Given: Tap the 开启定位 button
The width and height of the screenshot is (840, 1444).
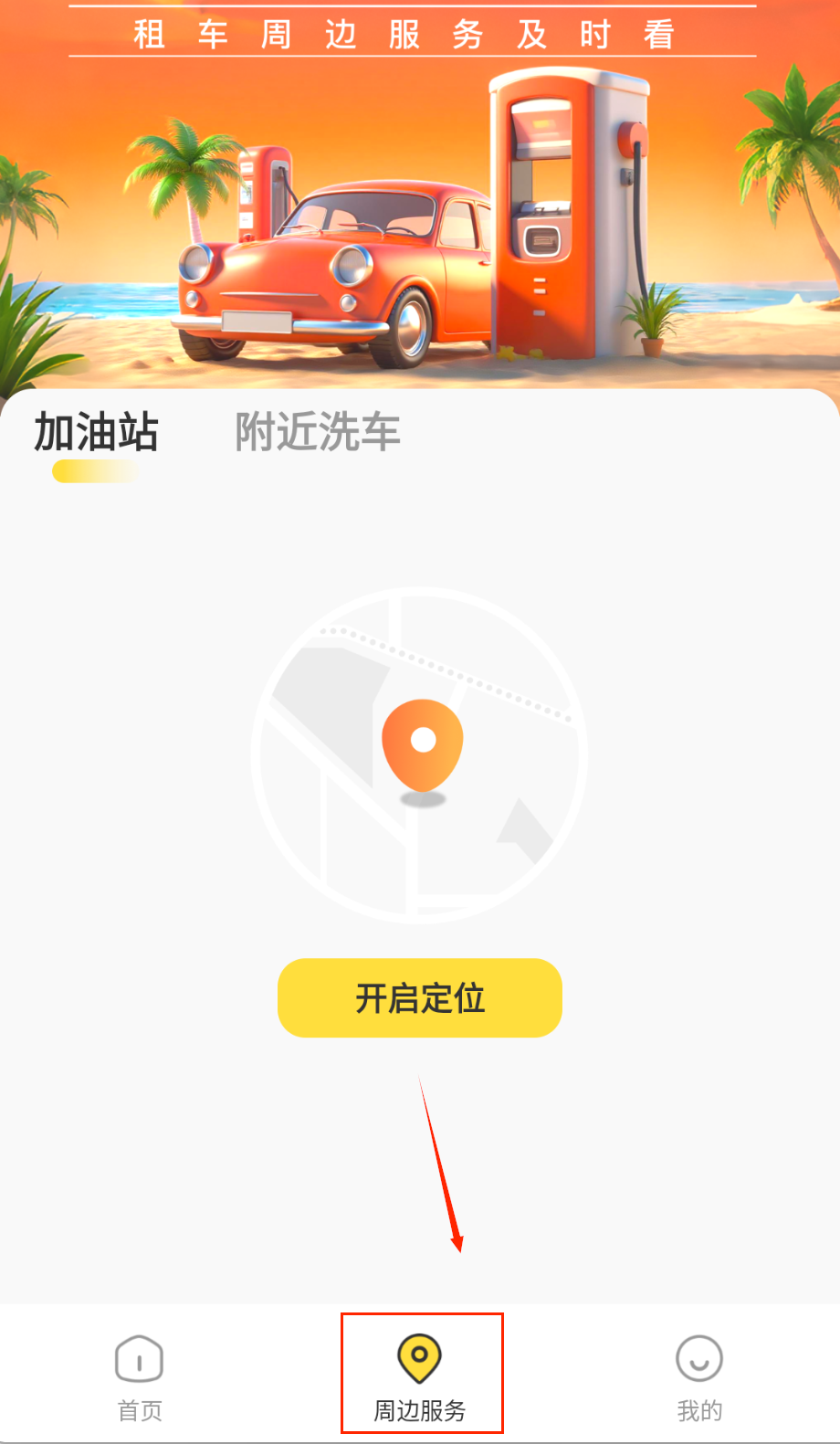Looking at the screenshot, I should tap(419, 997).
